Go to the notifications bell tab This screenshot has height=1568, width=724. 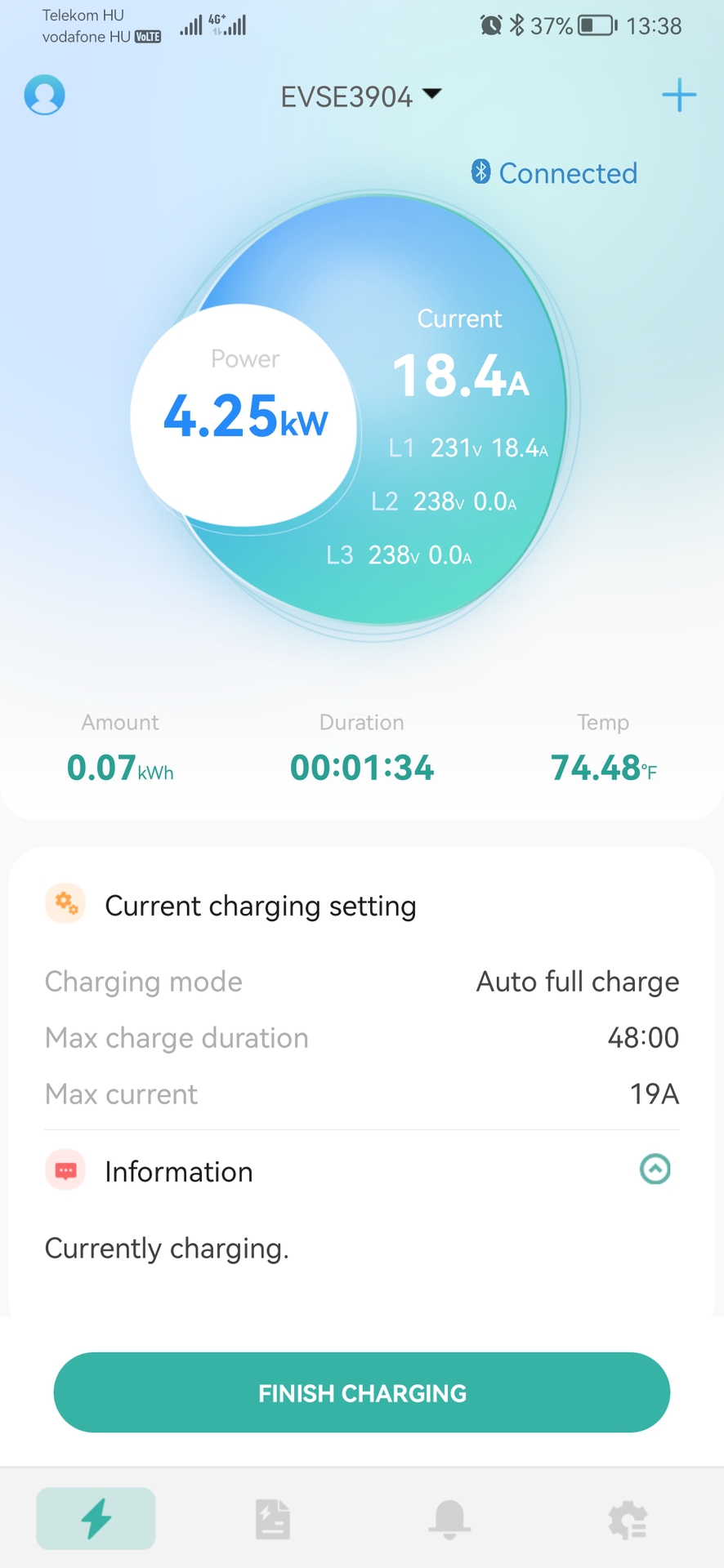coord(449,1519)
